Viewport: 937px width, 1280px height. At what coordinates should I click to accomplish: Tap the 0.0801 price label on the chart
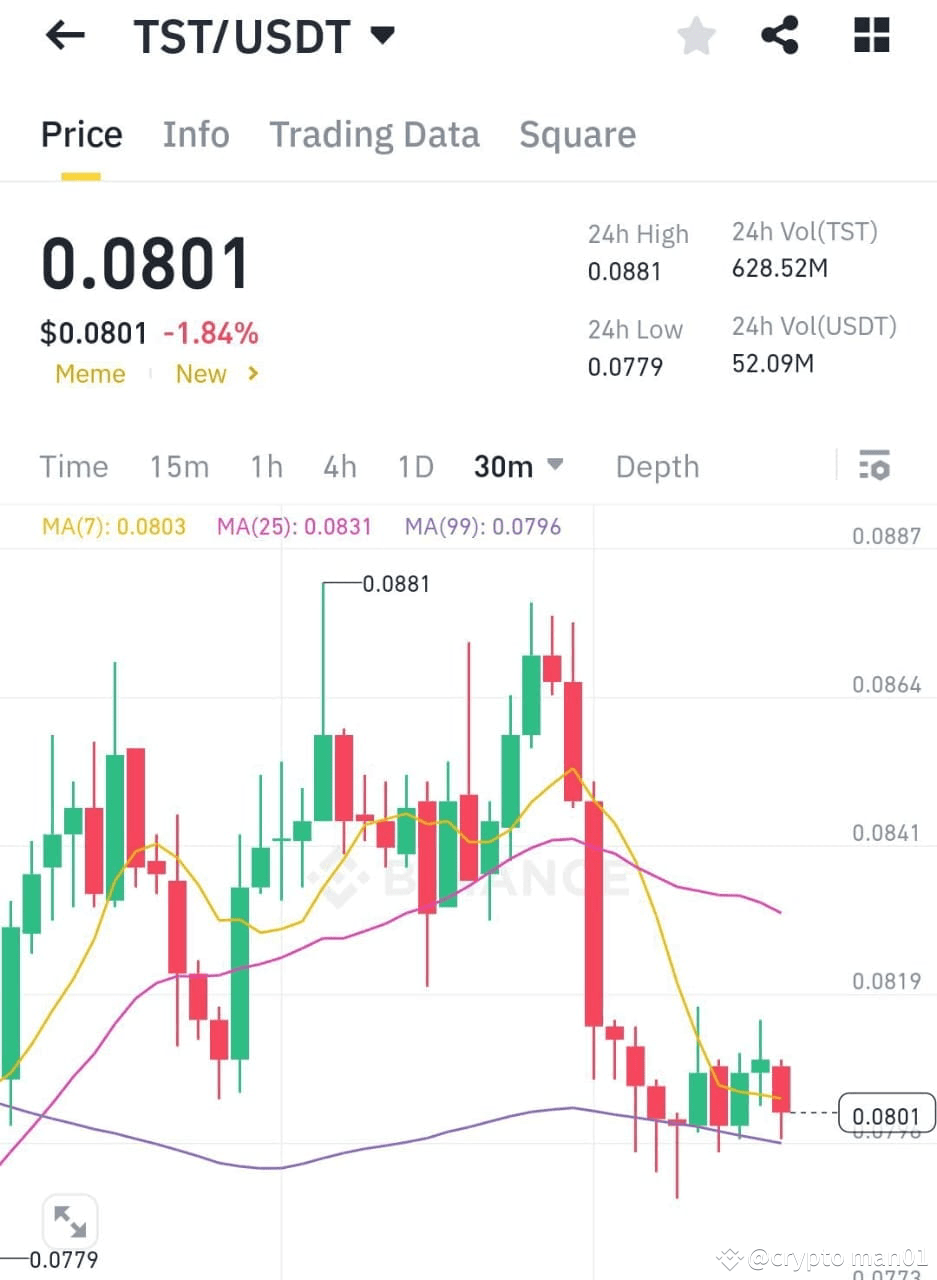(886, 1114)
